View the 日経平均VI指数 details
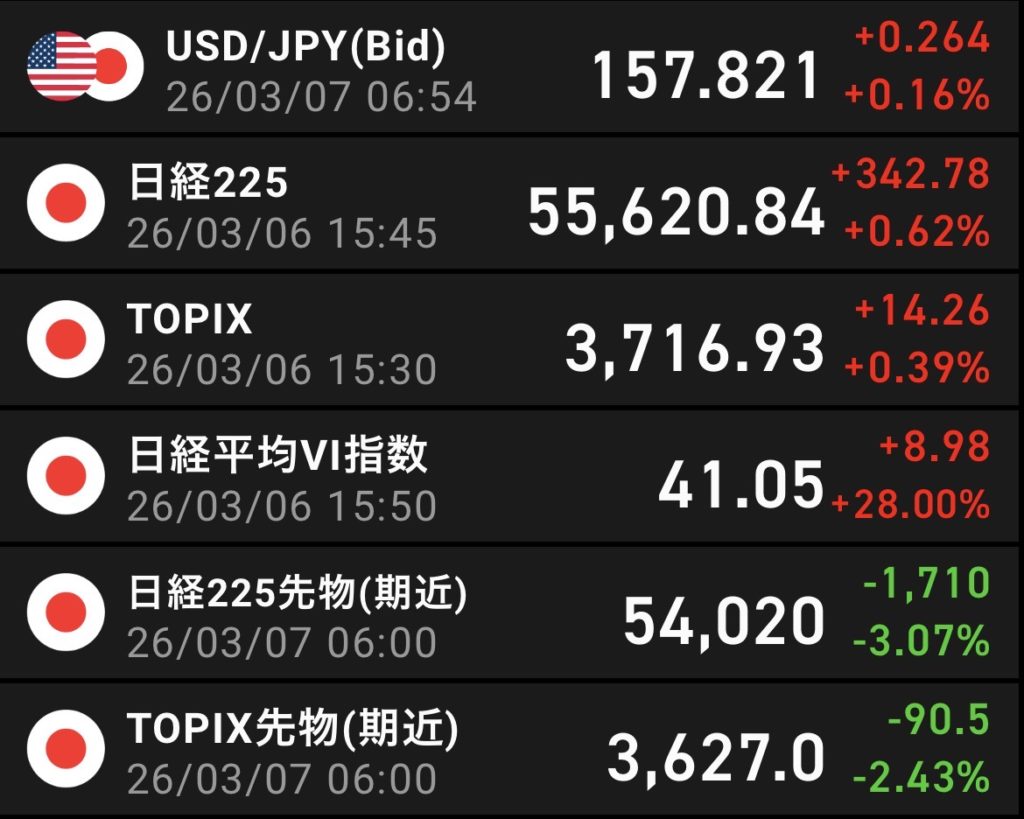 click(x=510, y=477)
